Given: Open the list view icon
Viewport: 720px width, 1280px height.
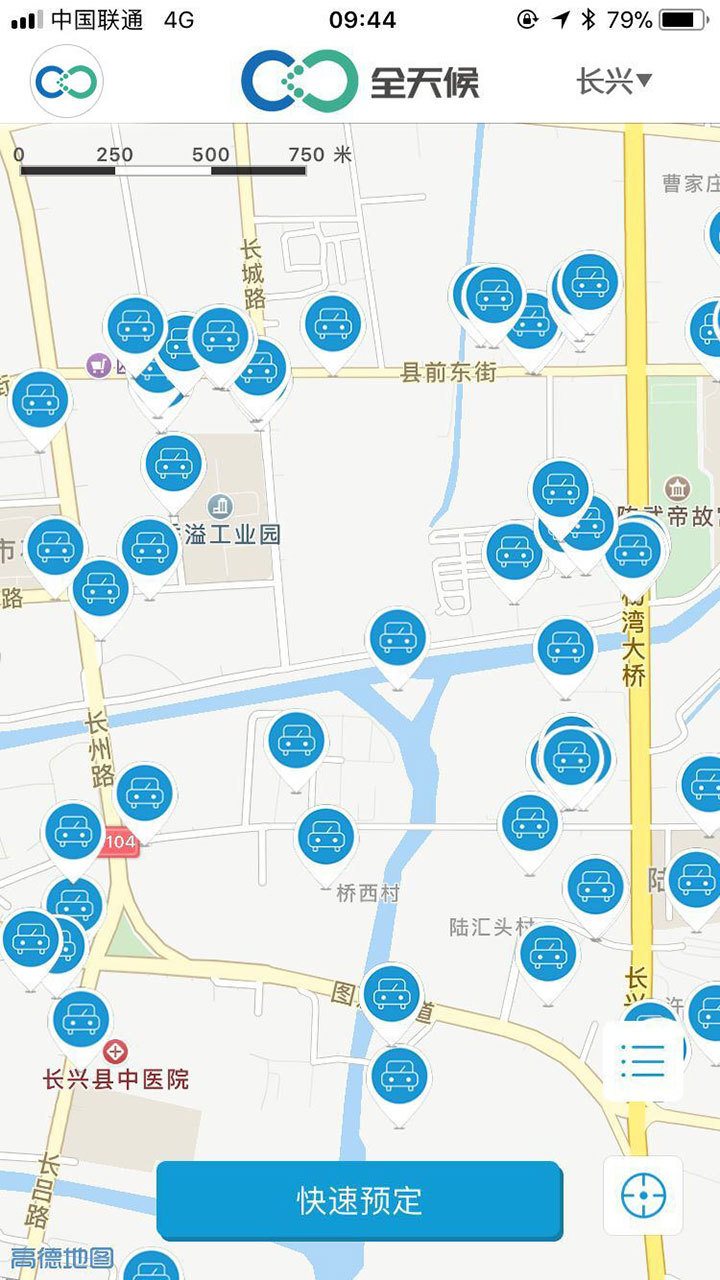Looking at the screenshot, I should coord(643,1060).
